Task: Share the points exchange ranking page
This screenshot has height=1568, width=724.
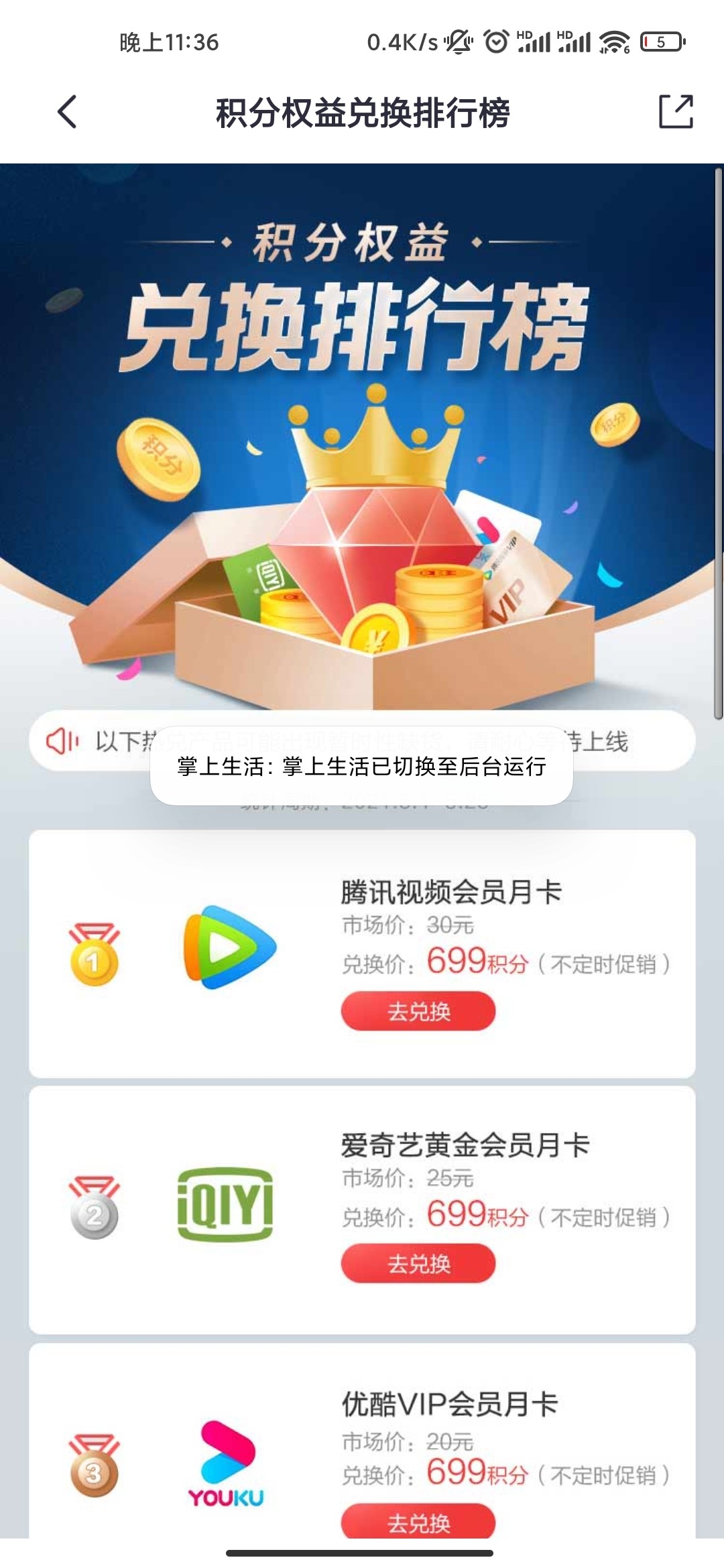Action: coord(675,112)
